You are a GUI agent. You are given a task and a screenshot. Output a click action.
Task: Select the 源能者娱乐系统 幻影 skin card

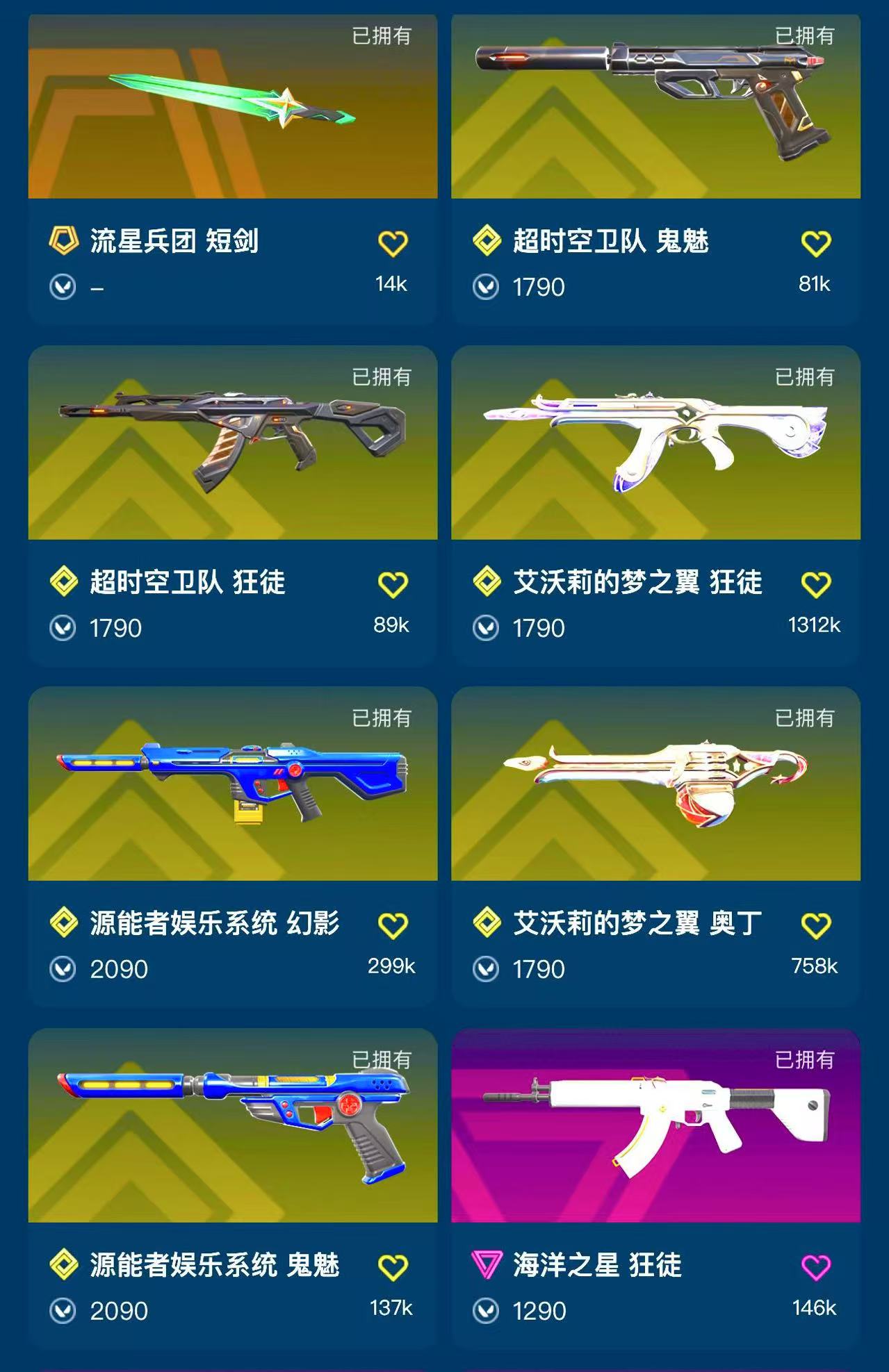[232, 784]
